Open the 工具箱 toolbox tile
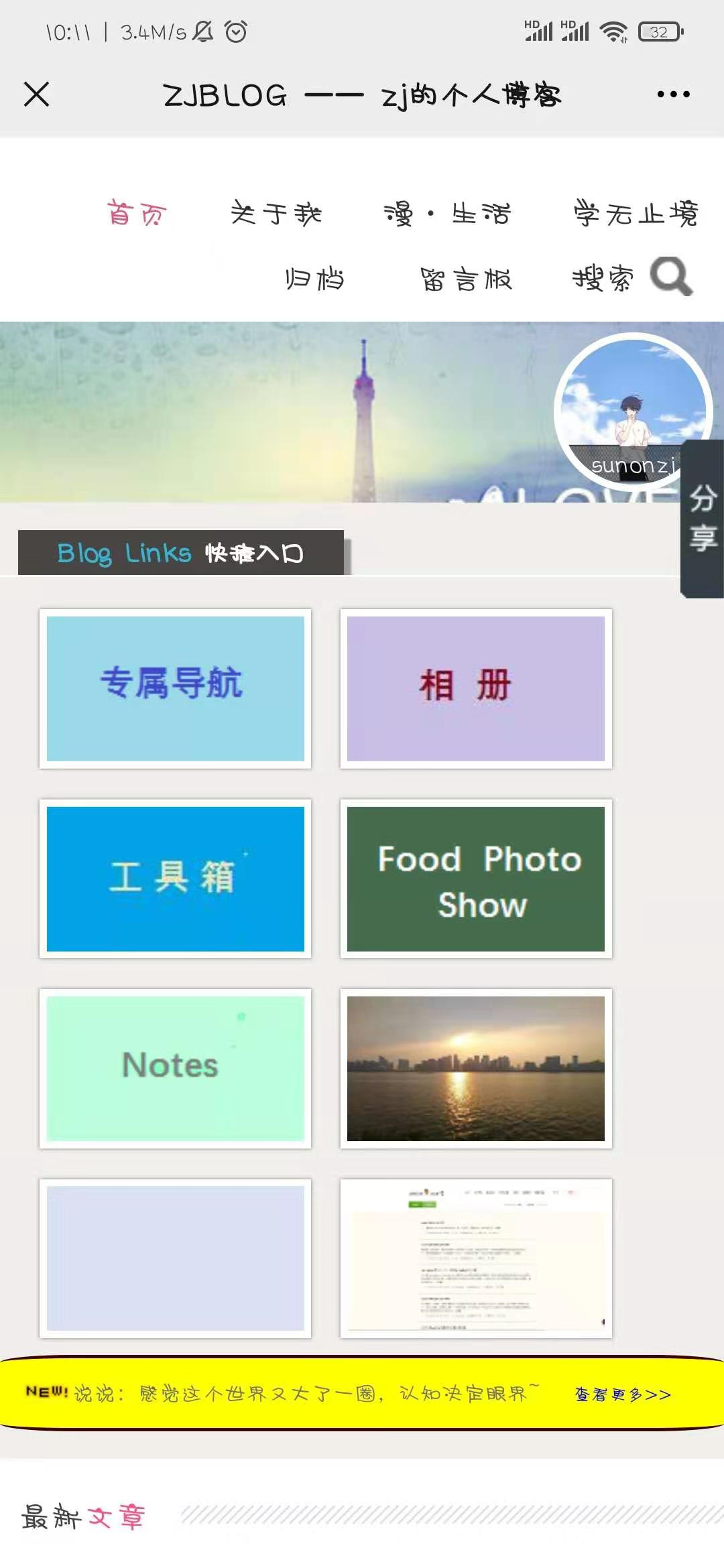Viewport: 724px width, 1568px height. point(175,878)
